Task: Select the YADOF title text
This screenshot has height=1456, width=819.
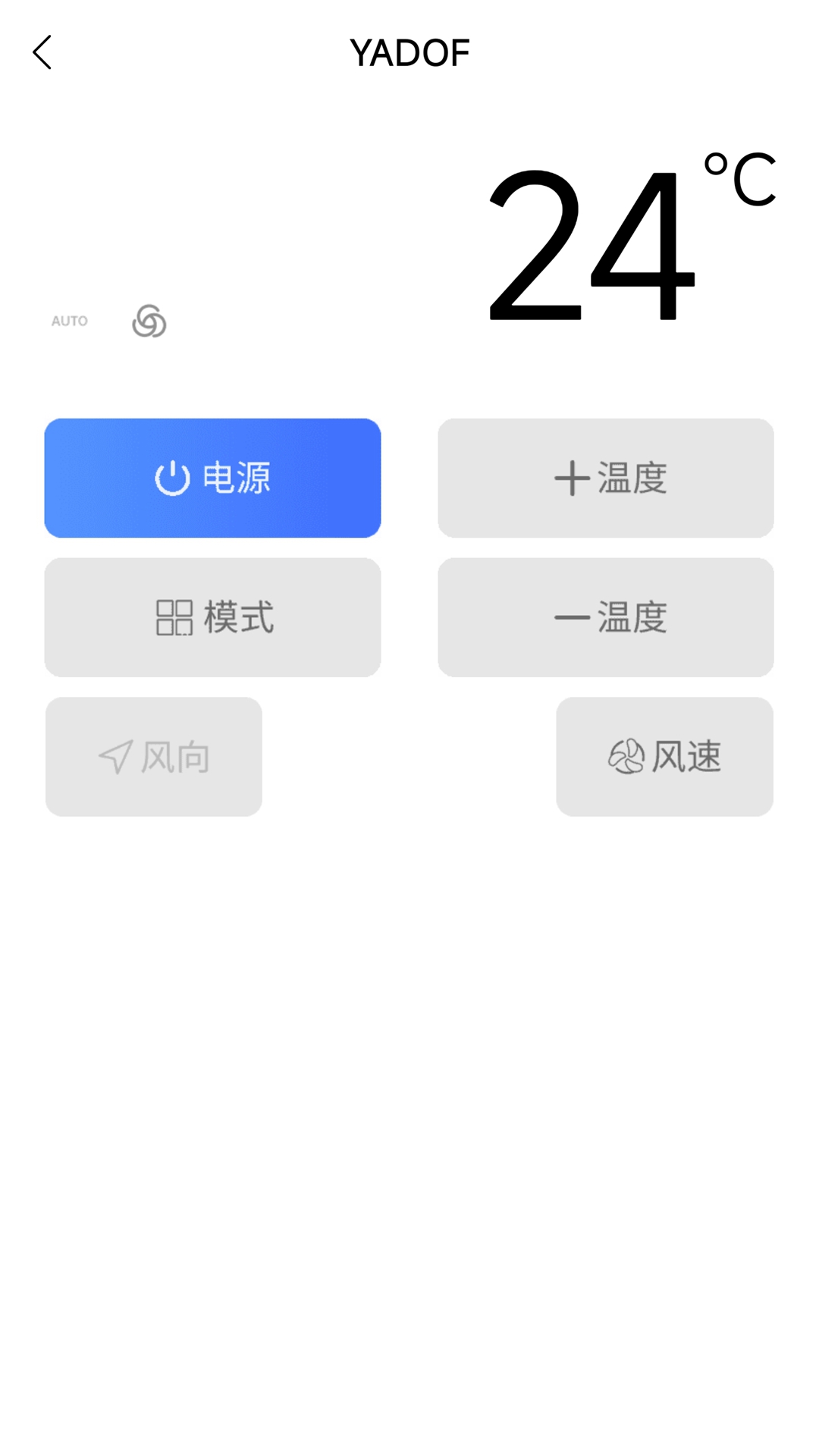Action: pos(409,52)
